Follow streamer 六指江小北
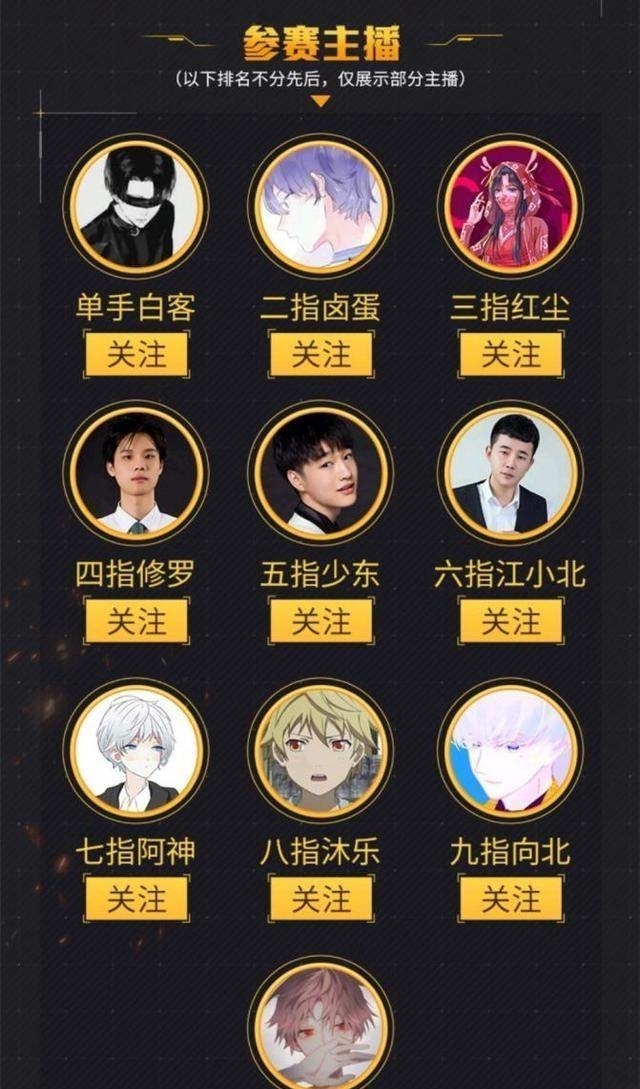Screen dimensions: 640x1089 pos(510,621)
